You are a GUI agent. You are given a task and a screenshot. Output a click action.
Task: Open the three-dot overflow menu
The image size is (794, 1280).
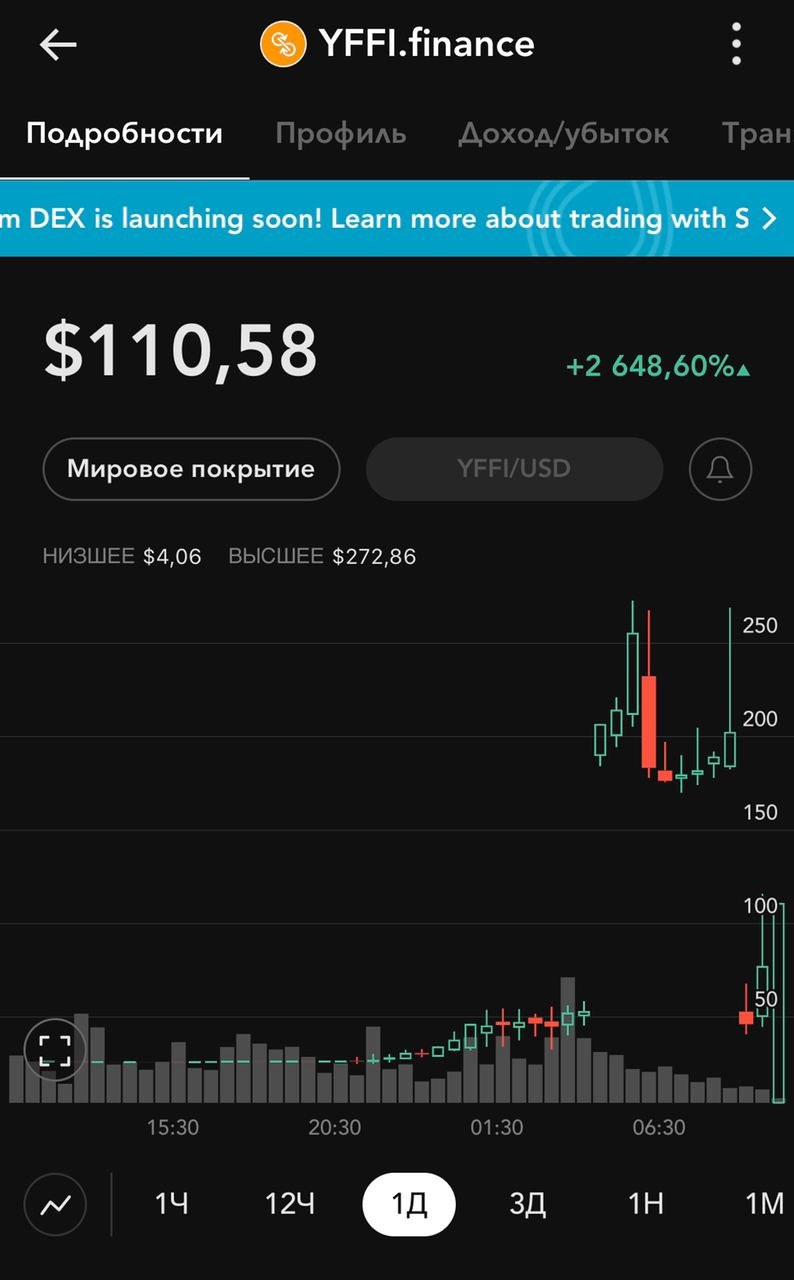pyautogui.click(x=736, y=45)
